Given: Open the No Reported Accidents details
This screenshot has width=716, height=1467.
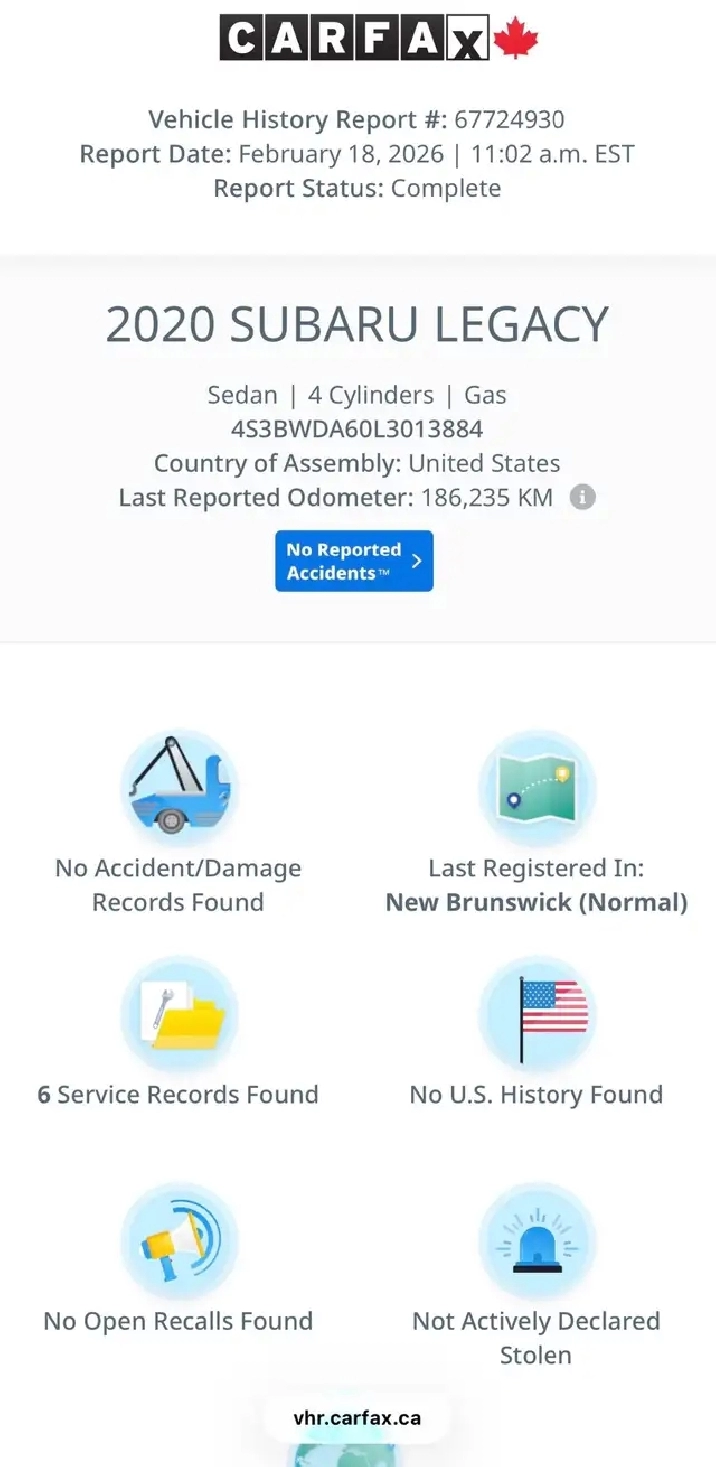Looking at the screenshot, I should (354, 561).
